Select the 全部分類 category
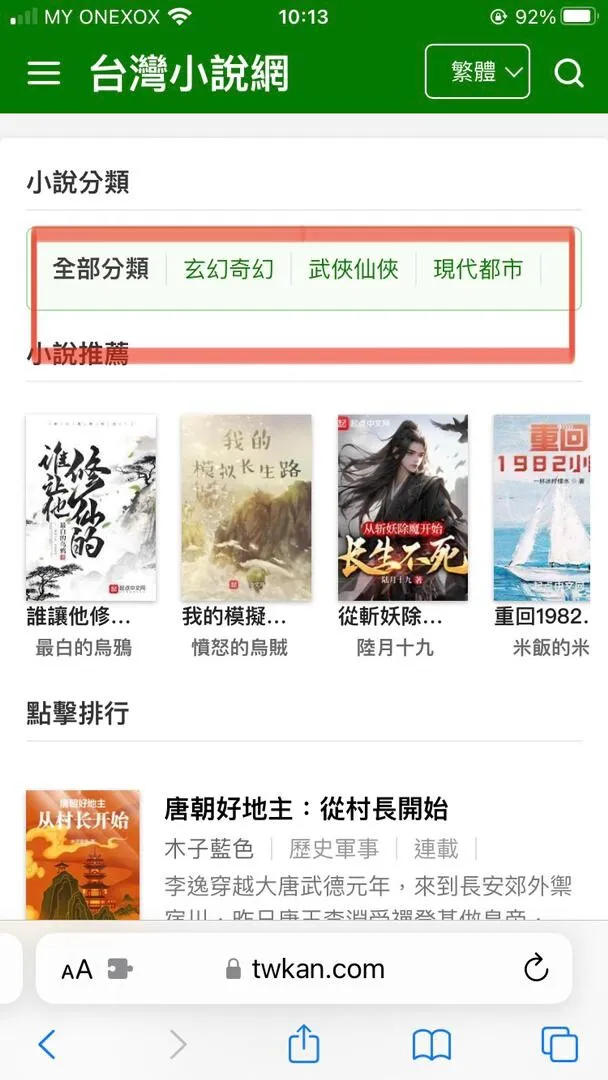 [100, 269]
